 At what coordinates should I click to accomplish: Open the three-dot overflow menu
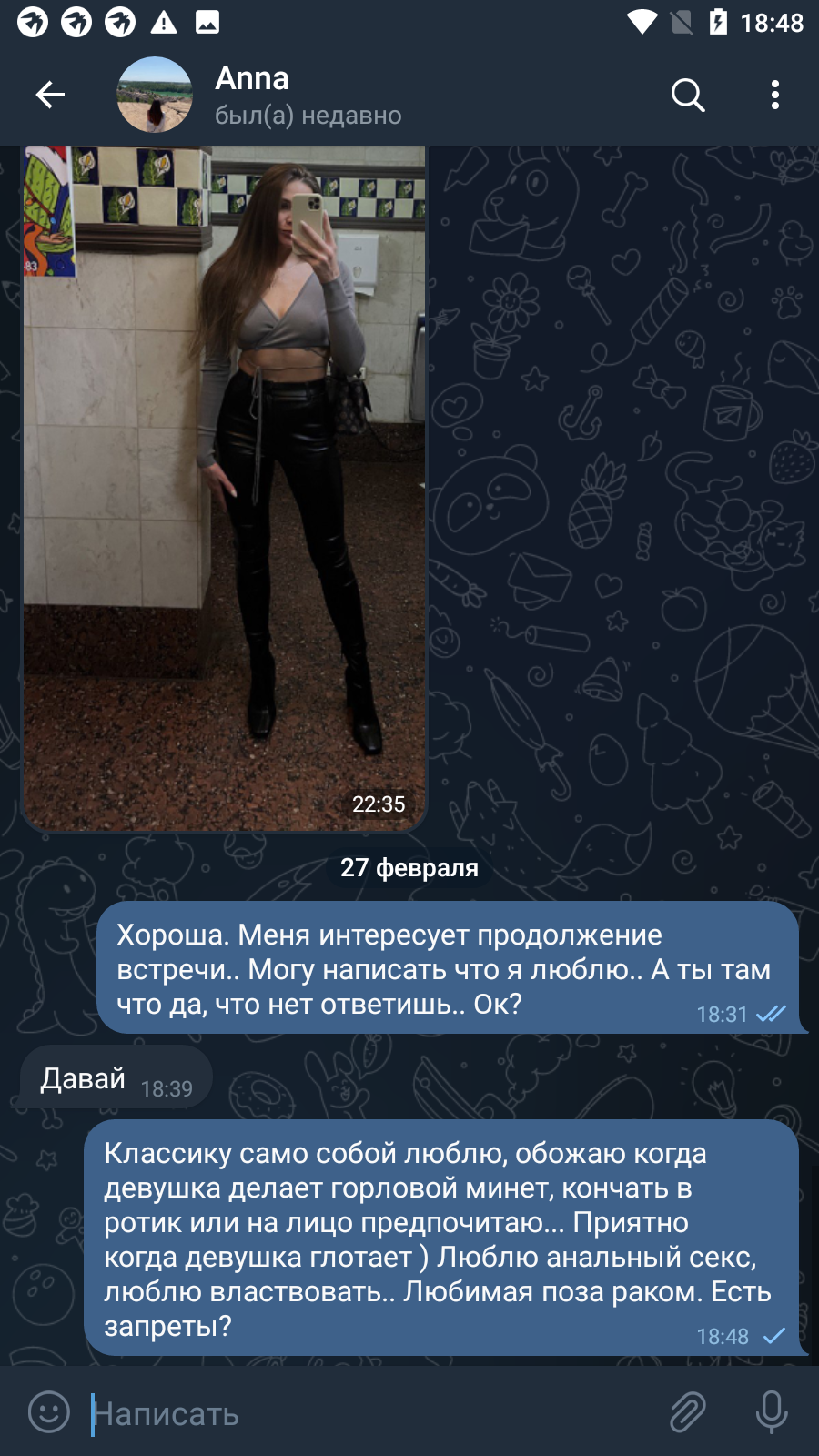775,95
